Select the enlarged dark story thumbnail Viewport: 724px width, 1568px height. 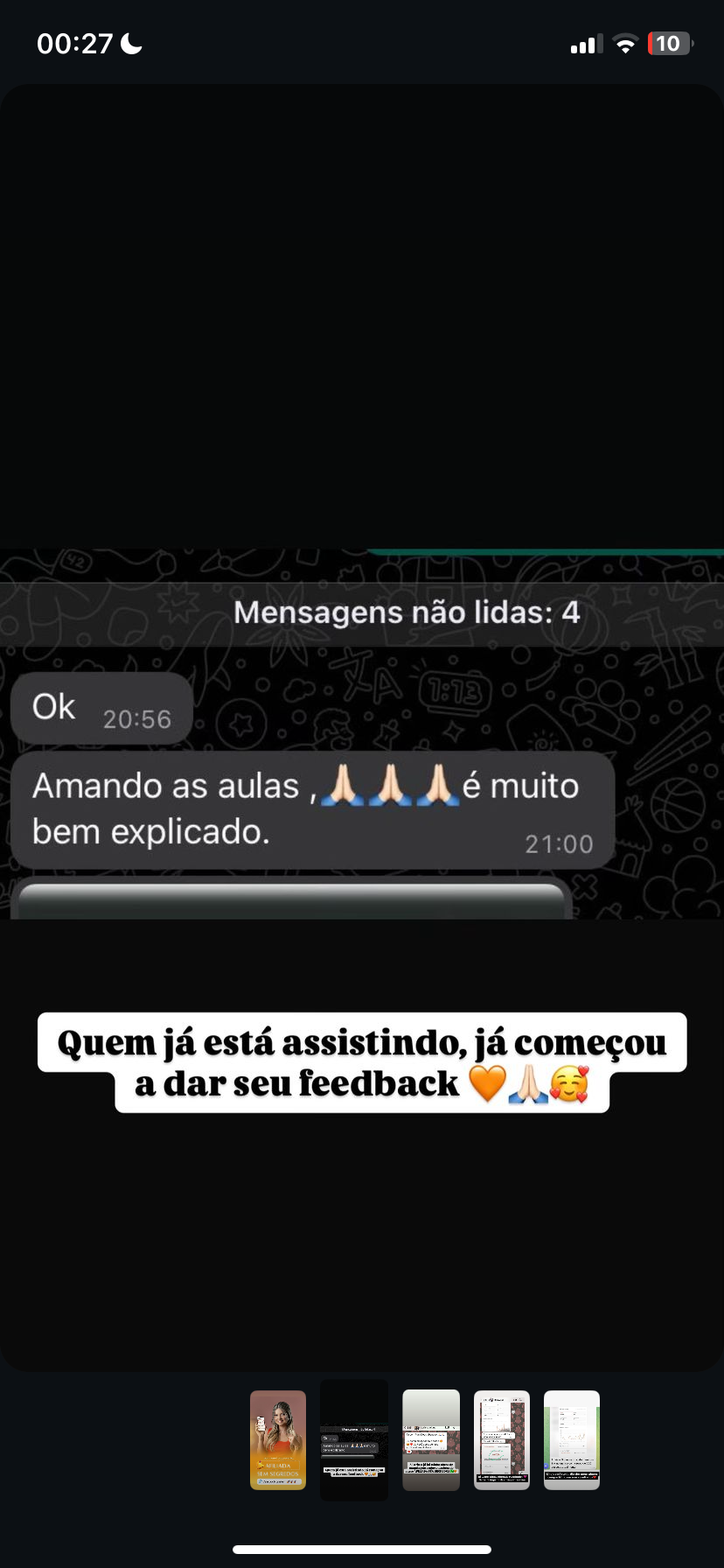click(x=354, y=1439)
